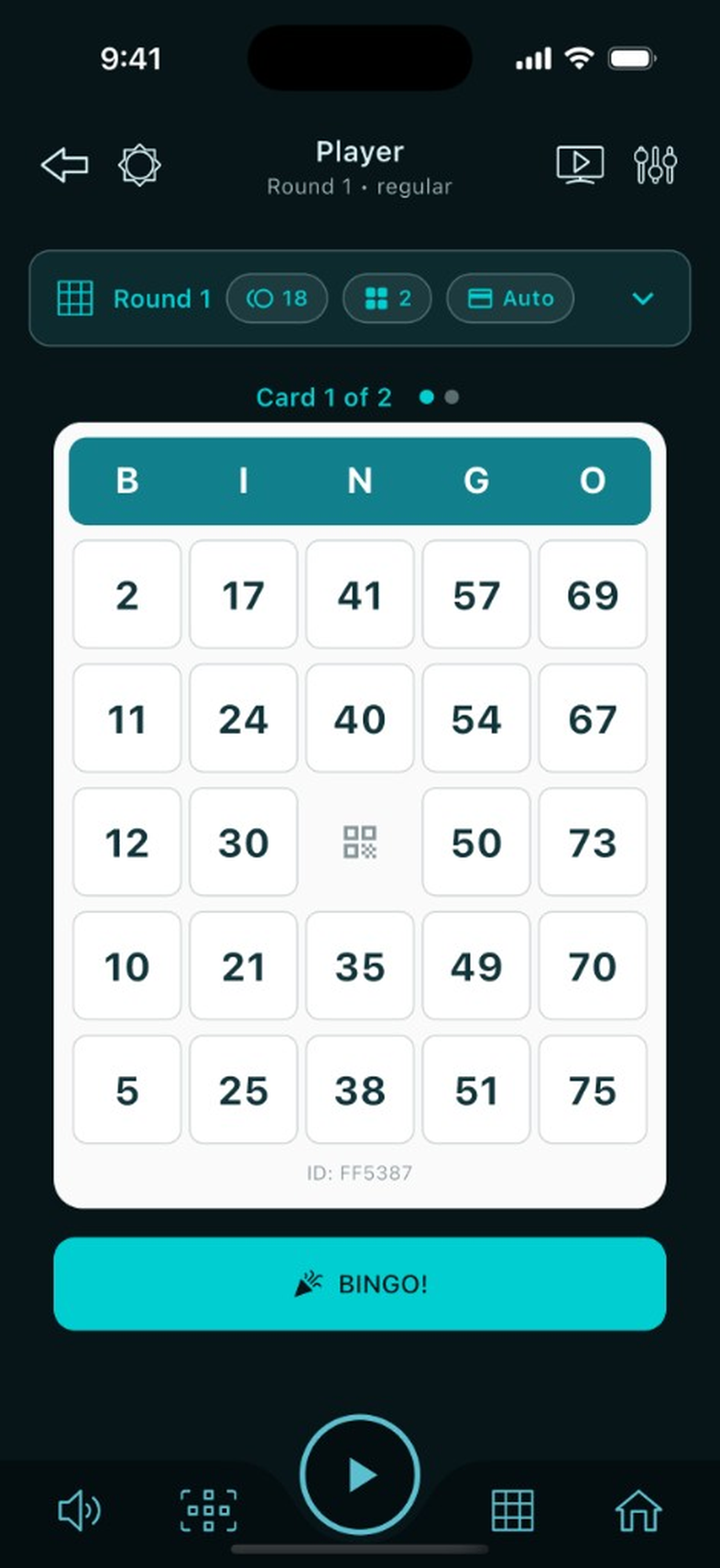
Task: Tap the Auto marking chip
Action: (510, 299)
